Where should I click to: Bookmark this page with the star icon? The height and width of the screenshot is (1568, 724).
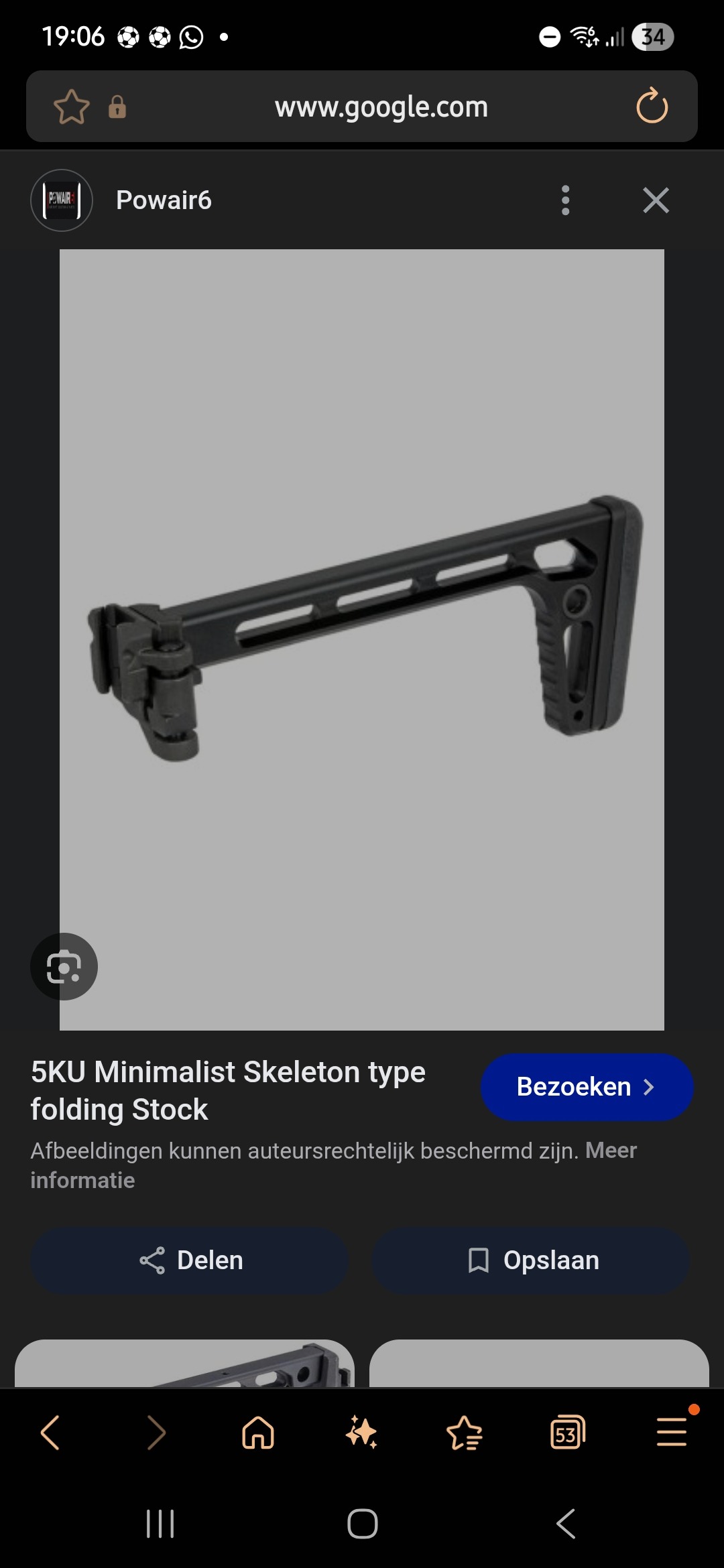(71, 107)
